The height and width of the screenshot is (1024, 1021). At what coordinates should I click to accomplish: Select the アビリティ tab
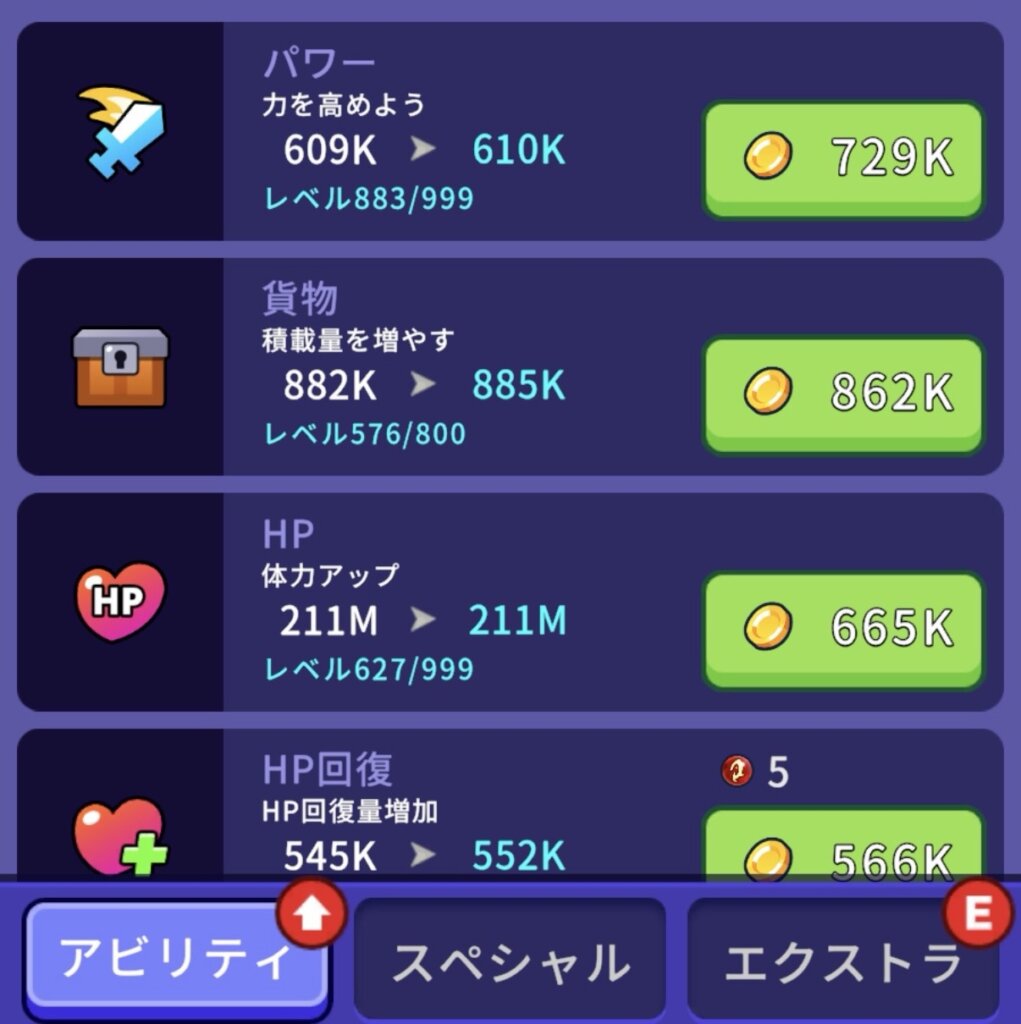click(x=176, y=959)
